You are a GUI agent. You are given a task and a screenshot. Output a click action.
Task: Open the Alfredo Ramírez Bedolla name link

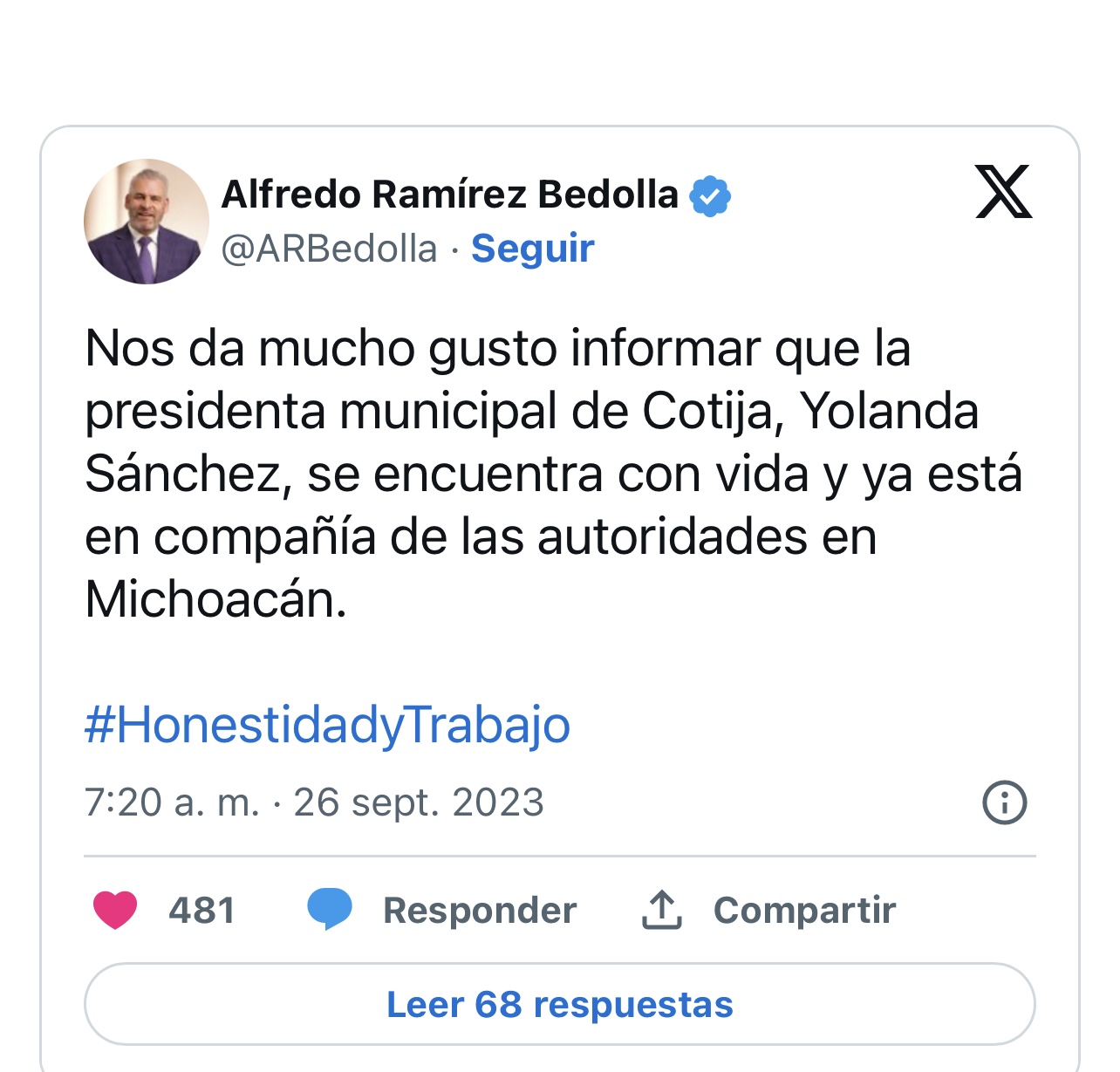pyautogui.click(x=449, y=195)
